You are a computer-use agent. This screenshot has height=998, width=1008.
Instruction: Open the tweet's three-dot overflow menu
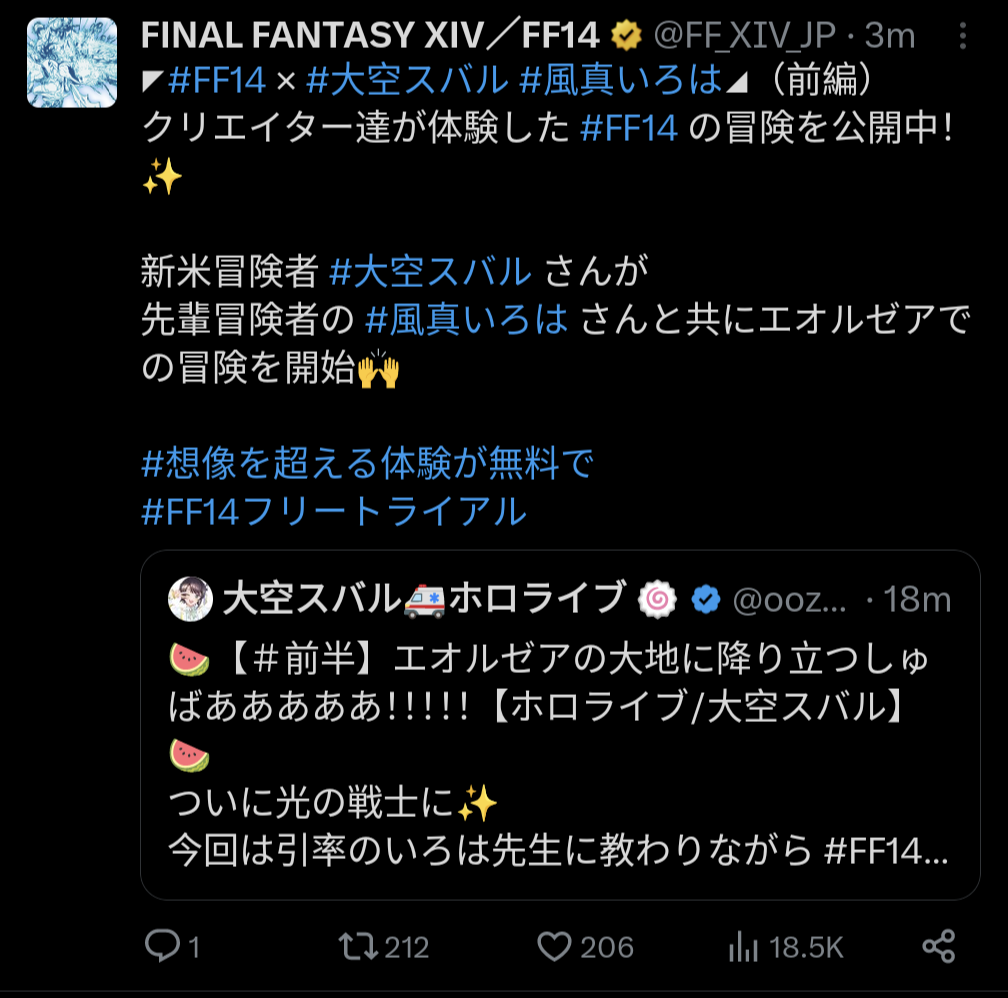click(963, 37)
